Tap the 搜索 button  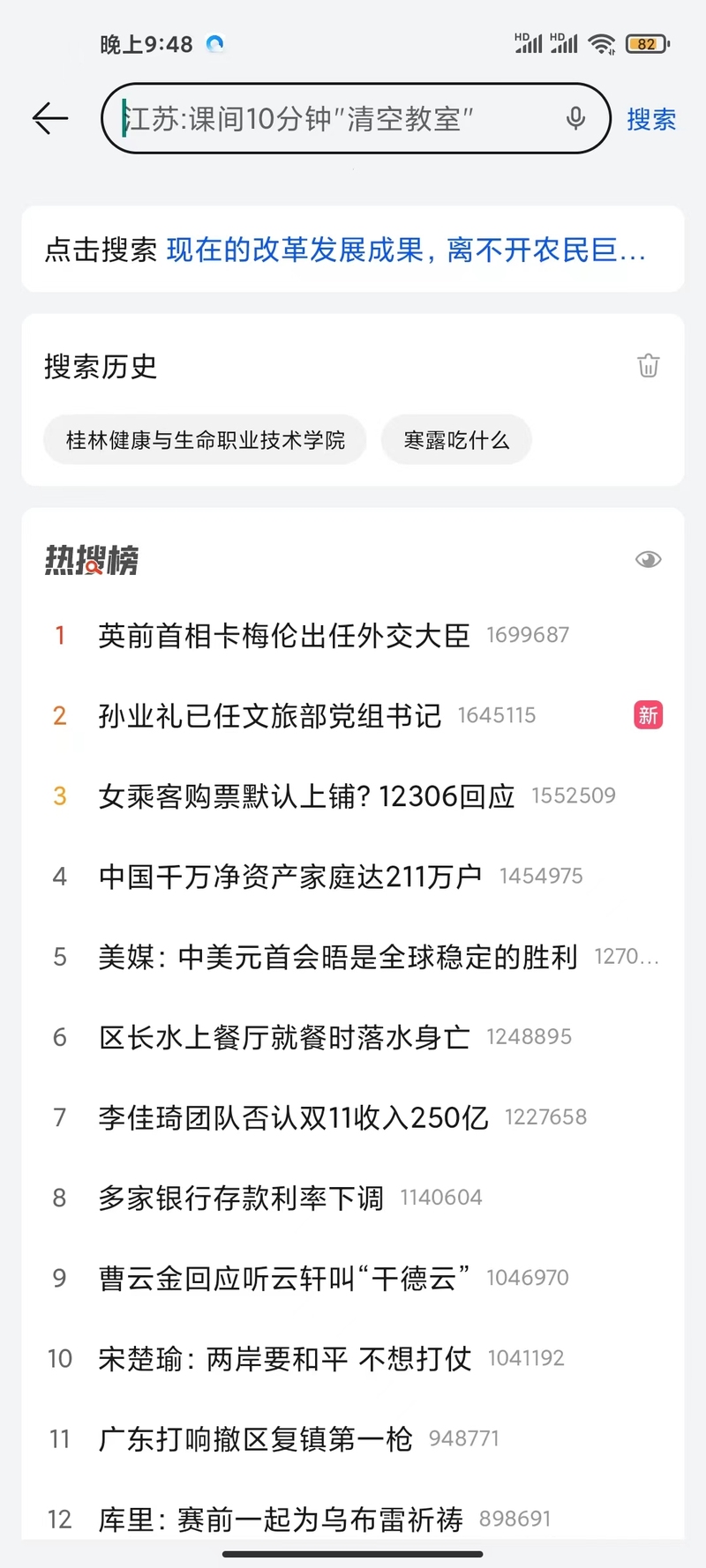pos(651,119)
